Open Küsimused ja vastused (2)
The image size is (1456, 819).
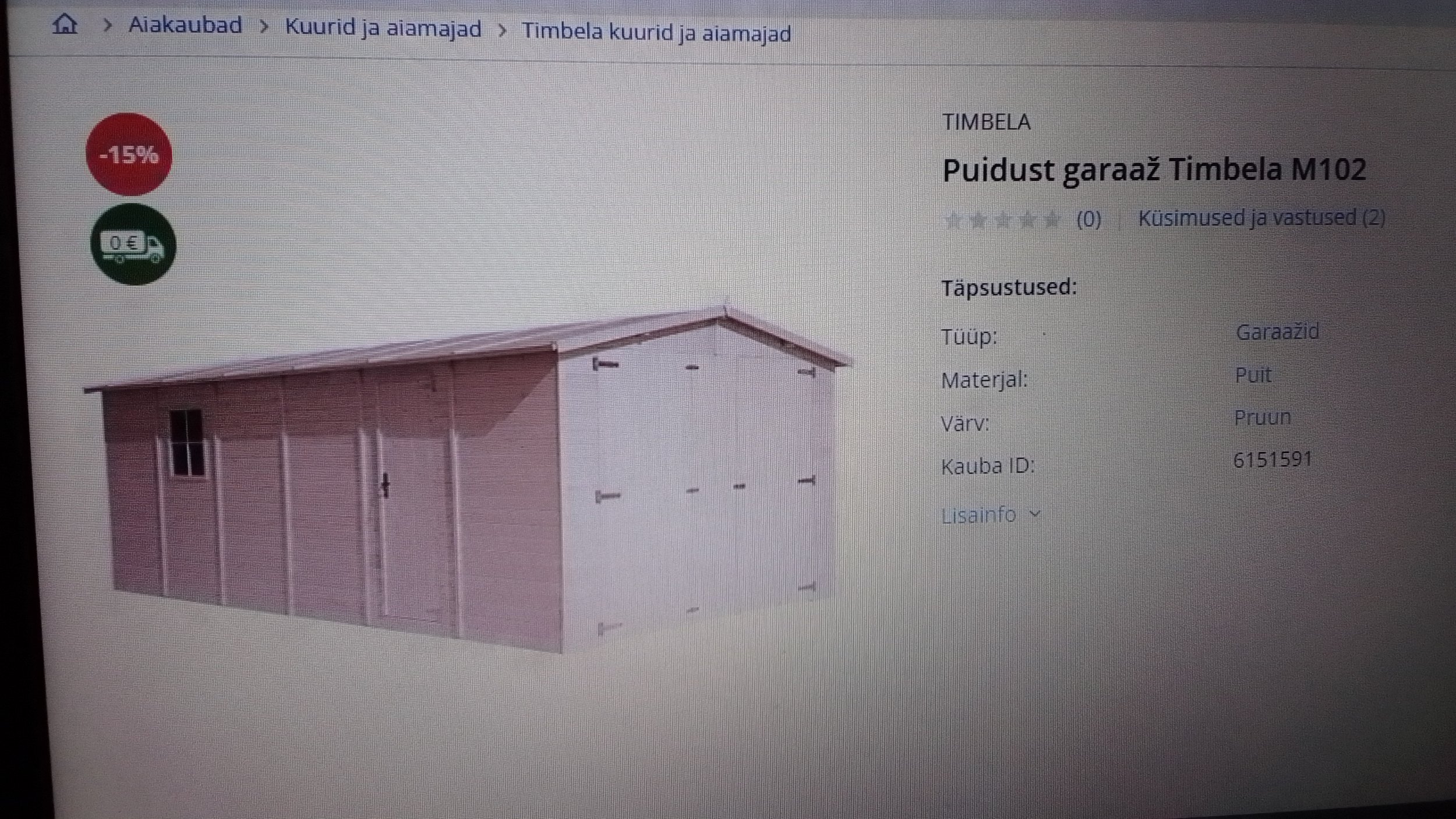click(1261, 218)
